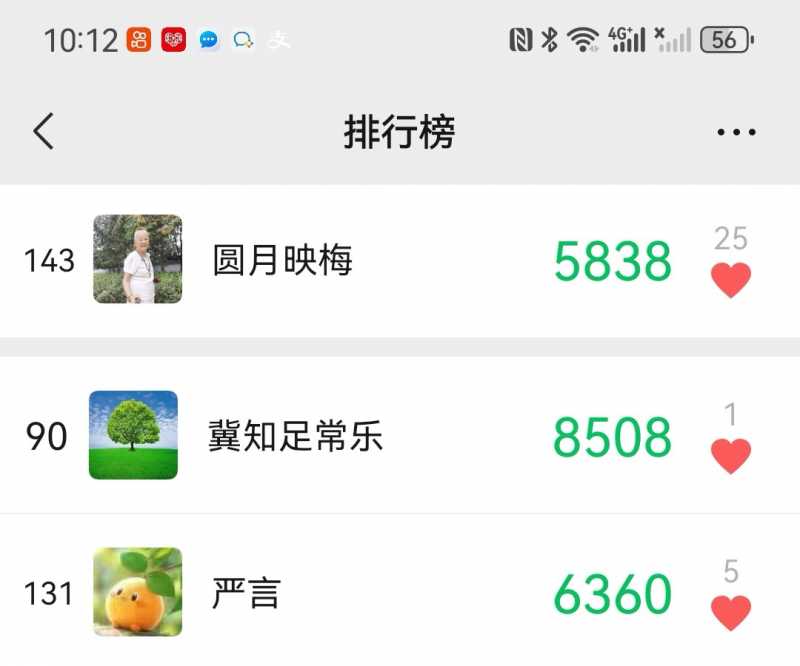Like 冀知足常乐's step count
The width and height of the screenshot is (800, 666).
[x=731, y=456]
